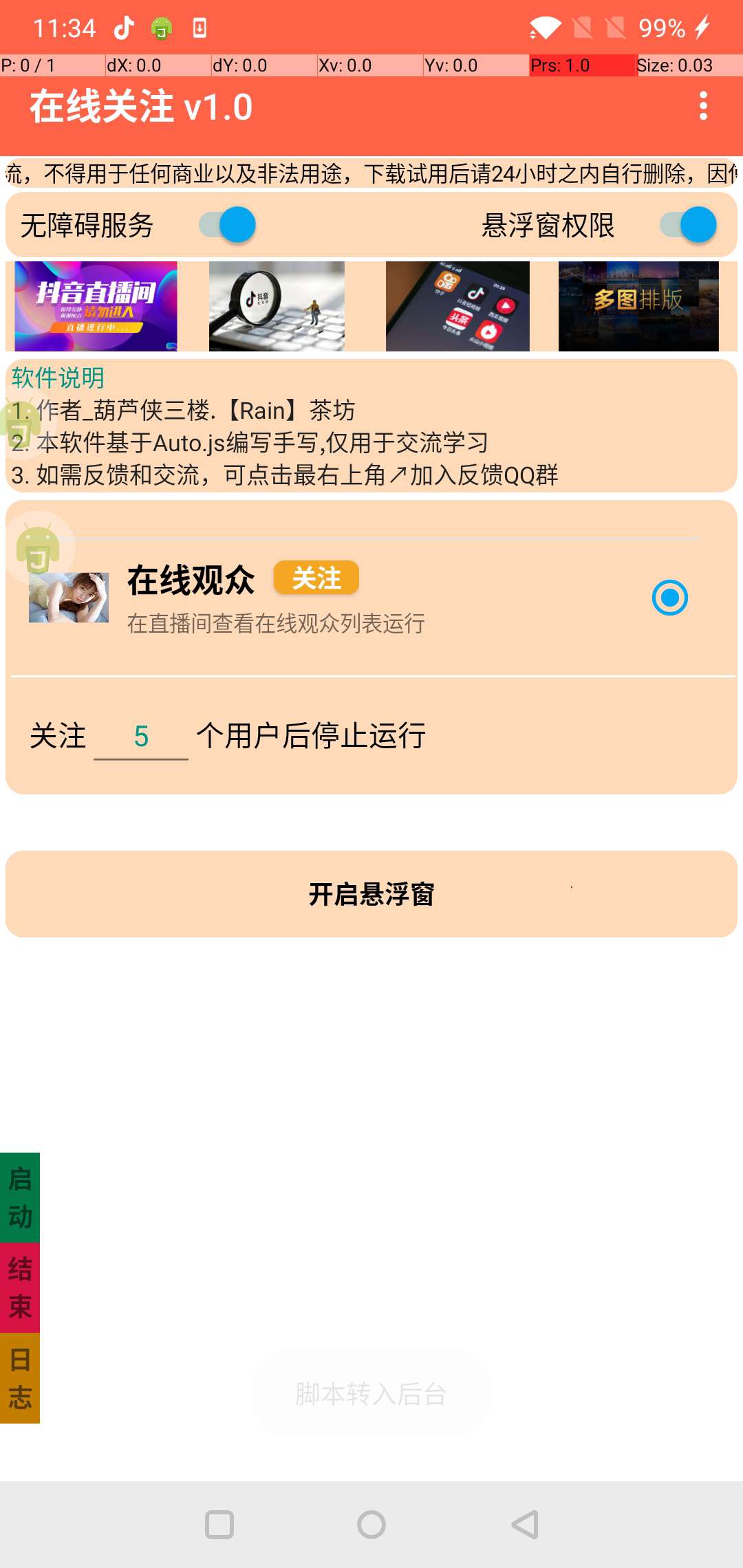Edit the follow count field showing 5
The height and width of the screenshot is (1568, 743).
(141, 737)
